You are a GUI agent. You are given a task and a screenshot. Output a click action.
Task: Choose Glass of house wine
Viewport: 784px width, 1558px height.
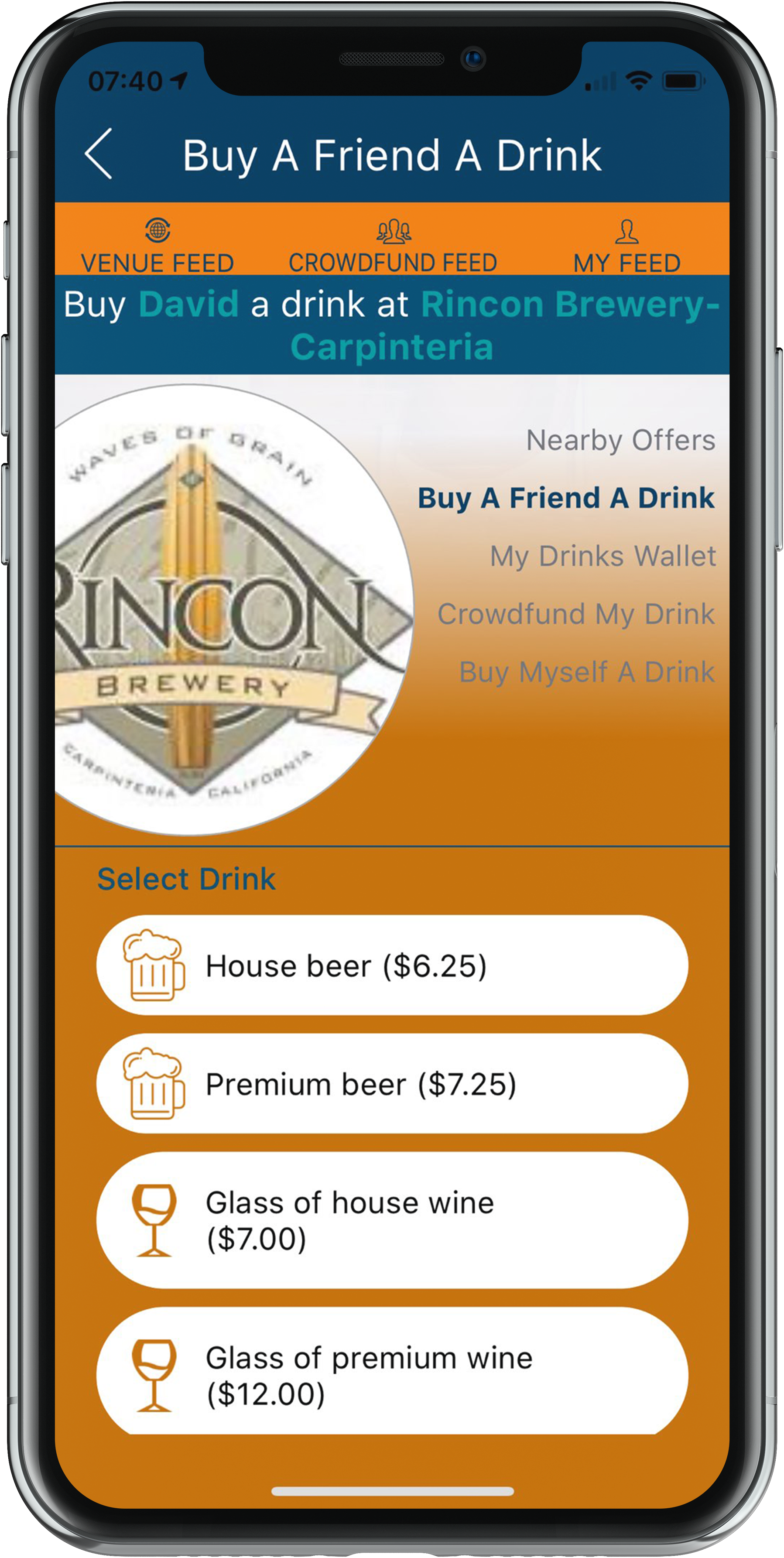[392, 1220]
